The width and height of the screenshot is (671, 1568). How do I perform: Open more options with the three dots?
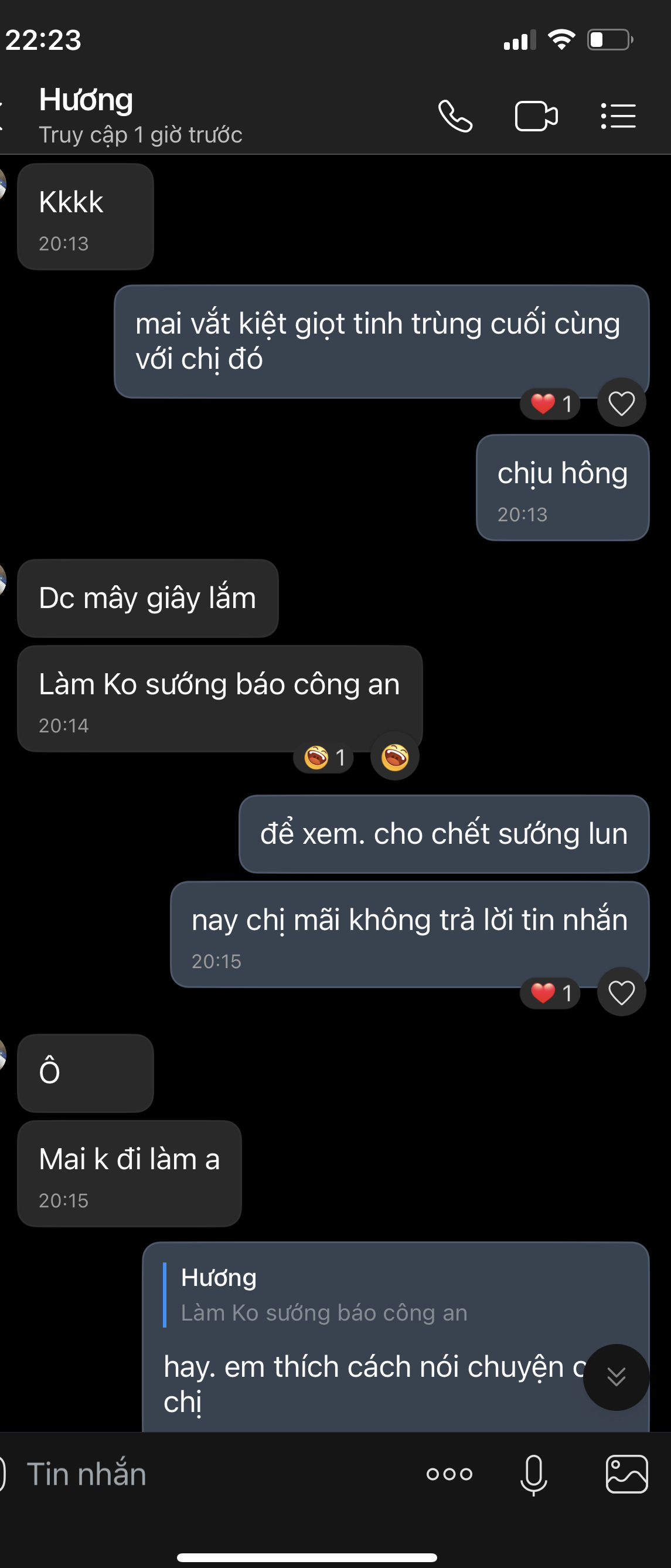click(x=449, y=1474)
